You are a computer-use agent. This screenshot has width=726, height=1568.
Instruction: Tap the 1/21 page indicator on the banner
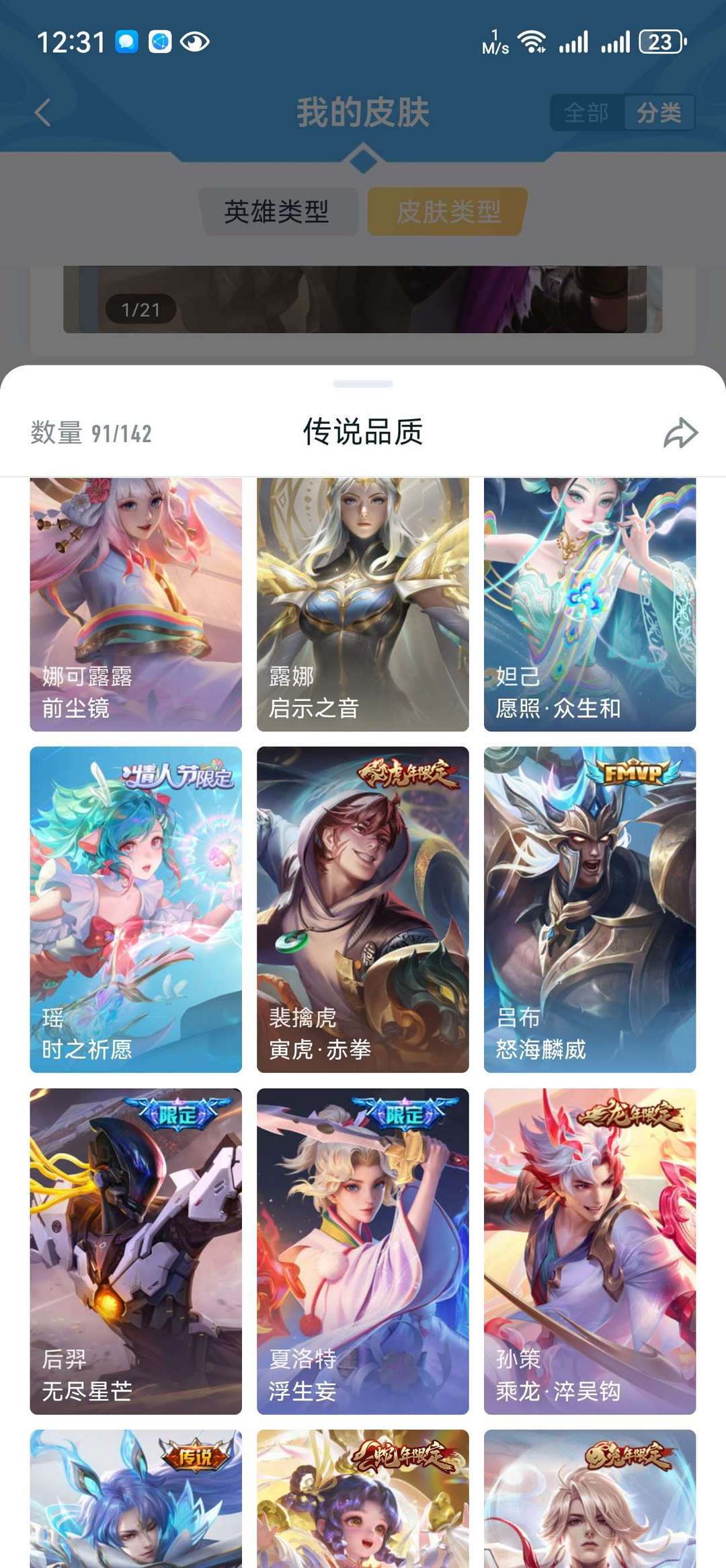(141, 310)
